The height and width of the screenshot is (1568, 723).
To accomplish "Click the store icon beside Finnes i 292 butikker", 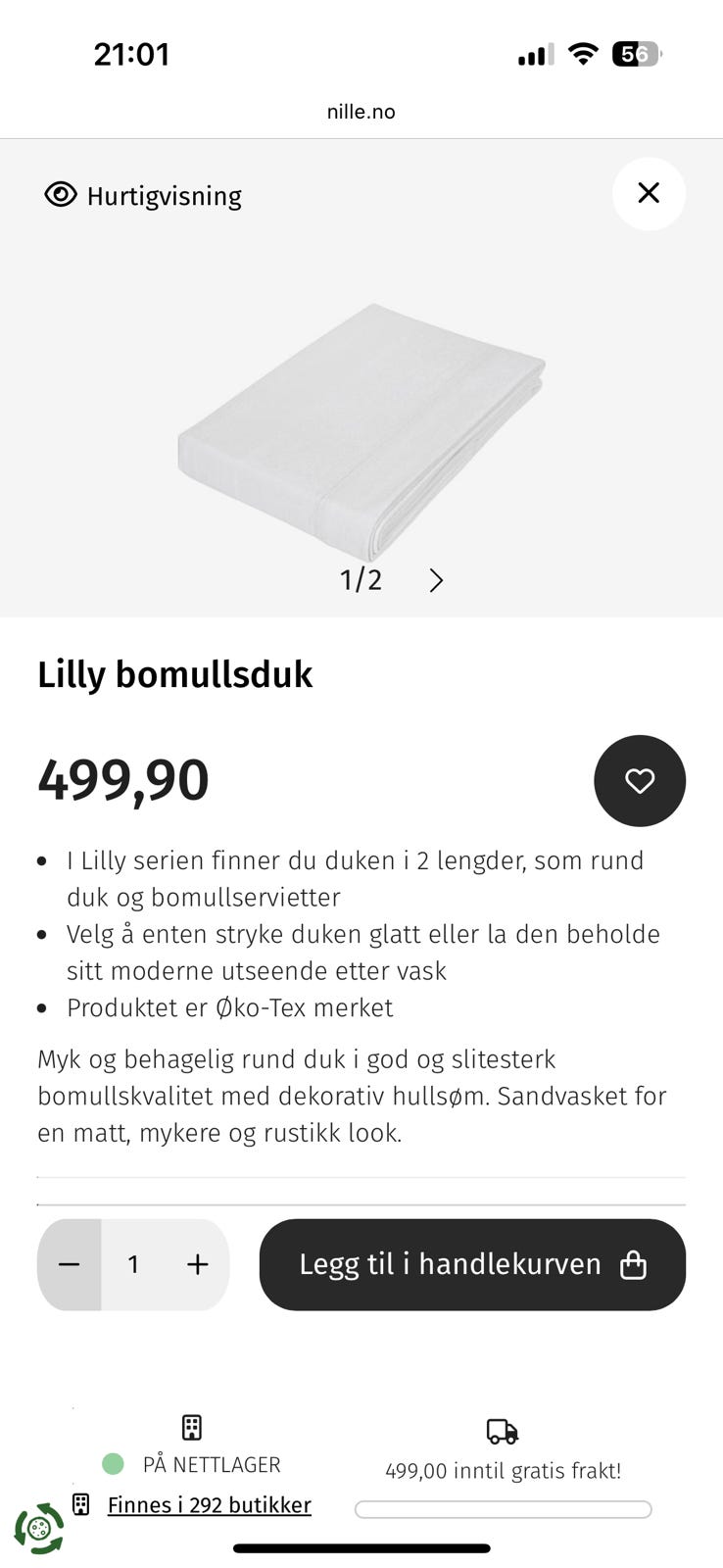I will (x=80, y=1502).
